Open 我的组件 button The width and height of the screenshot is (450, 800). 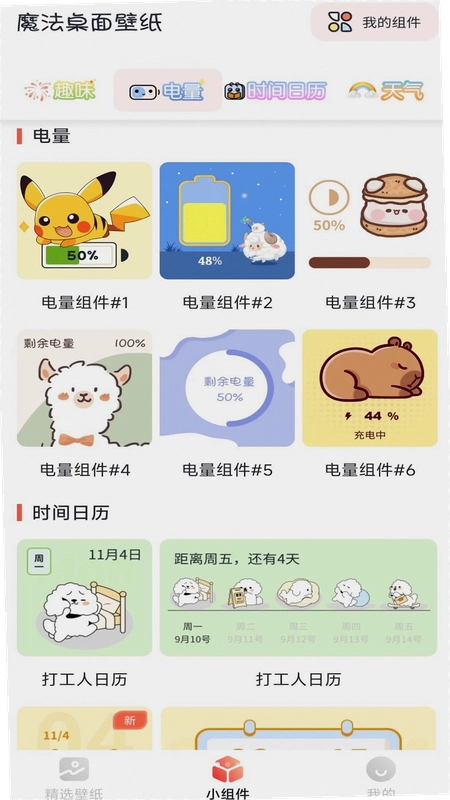coord(374,22)
